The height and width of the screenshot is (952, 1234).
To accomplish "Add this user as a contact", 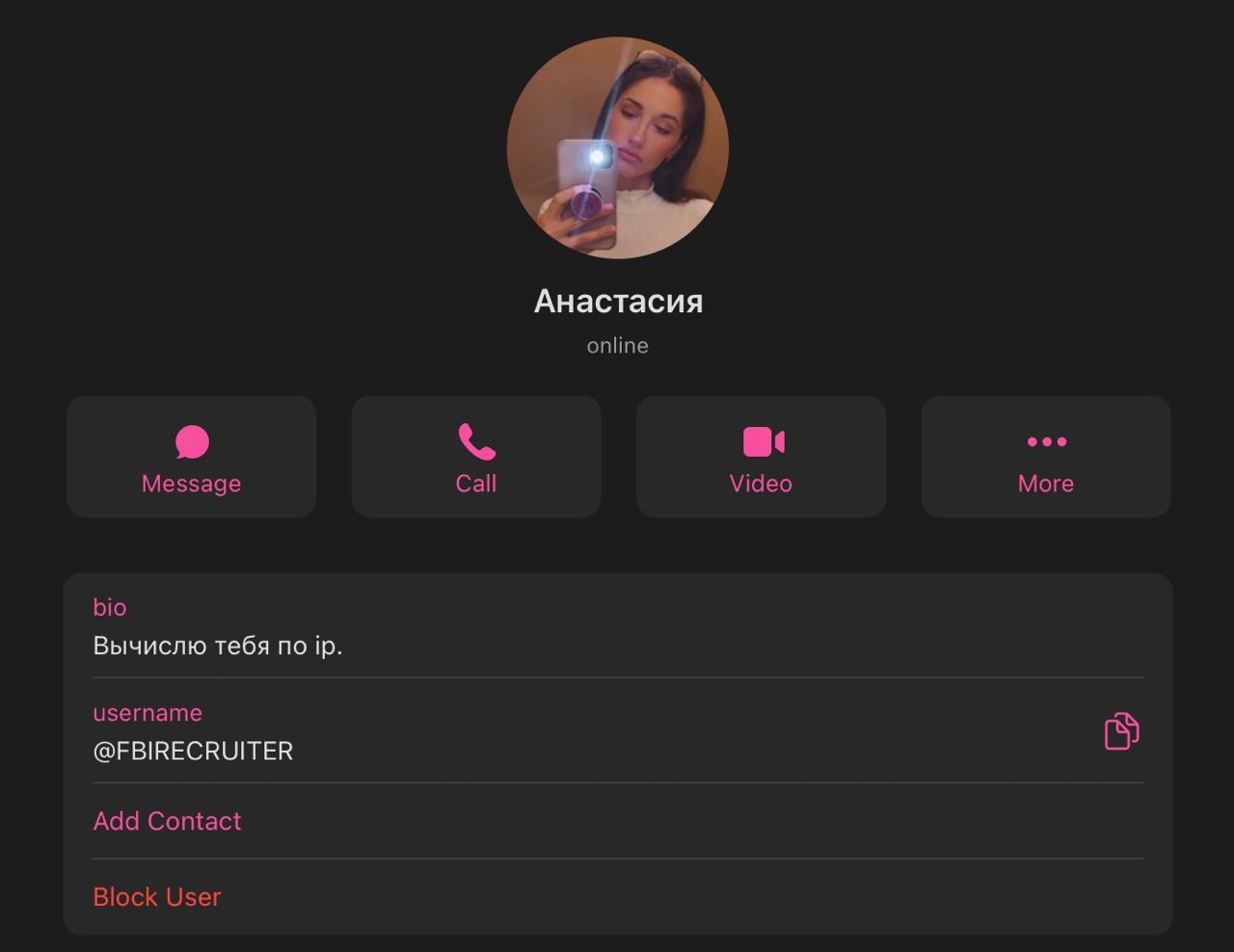I will [x=167, y=821].
